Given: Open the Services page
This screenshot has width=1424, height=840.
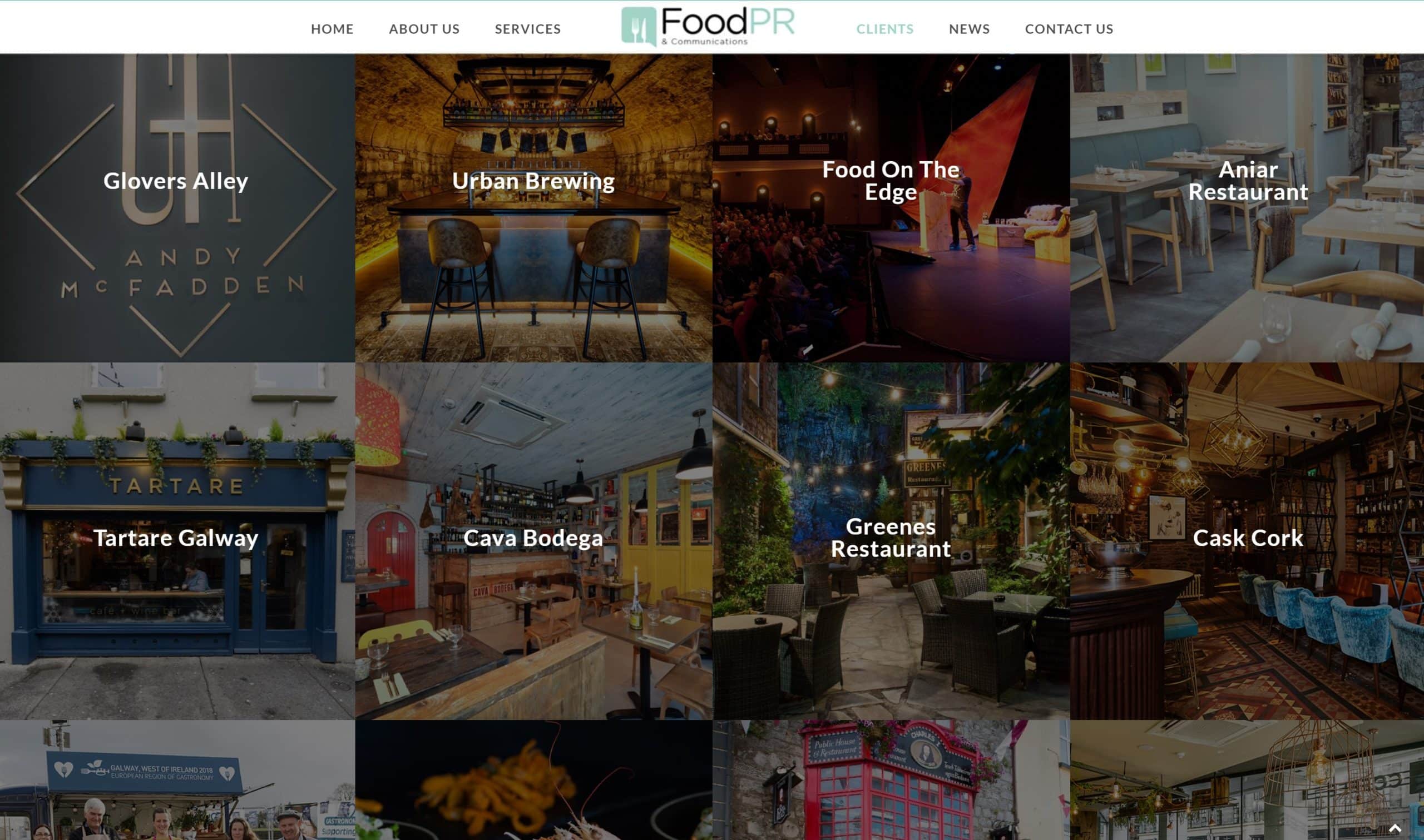Looking at the screenshot, I should [527, 29].
